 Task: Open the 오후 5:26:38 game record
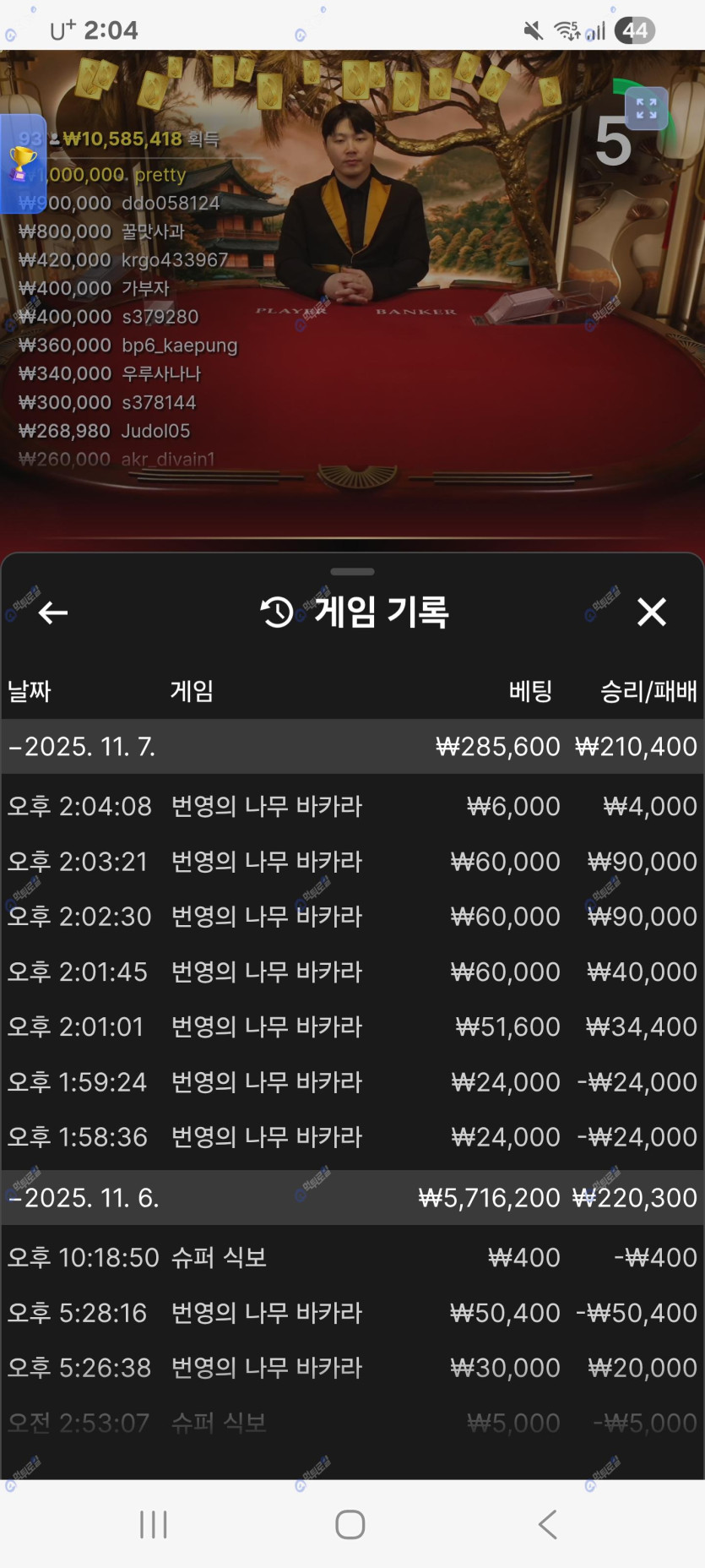tap(352, 1368)
